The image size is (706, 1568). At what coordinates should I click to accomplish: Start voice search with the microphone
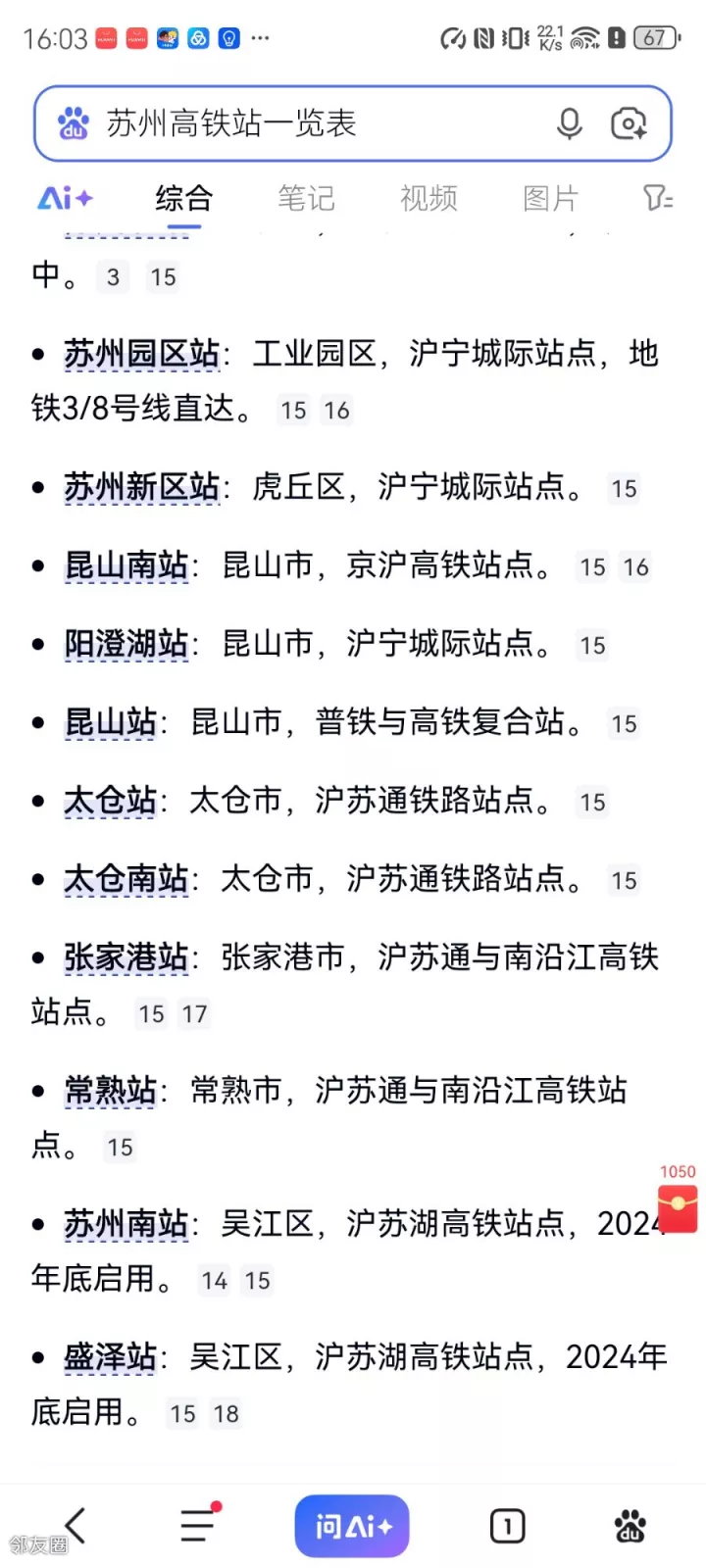[x=570, y=123]
